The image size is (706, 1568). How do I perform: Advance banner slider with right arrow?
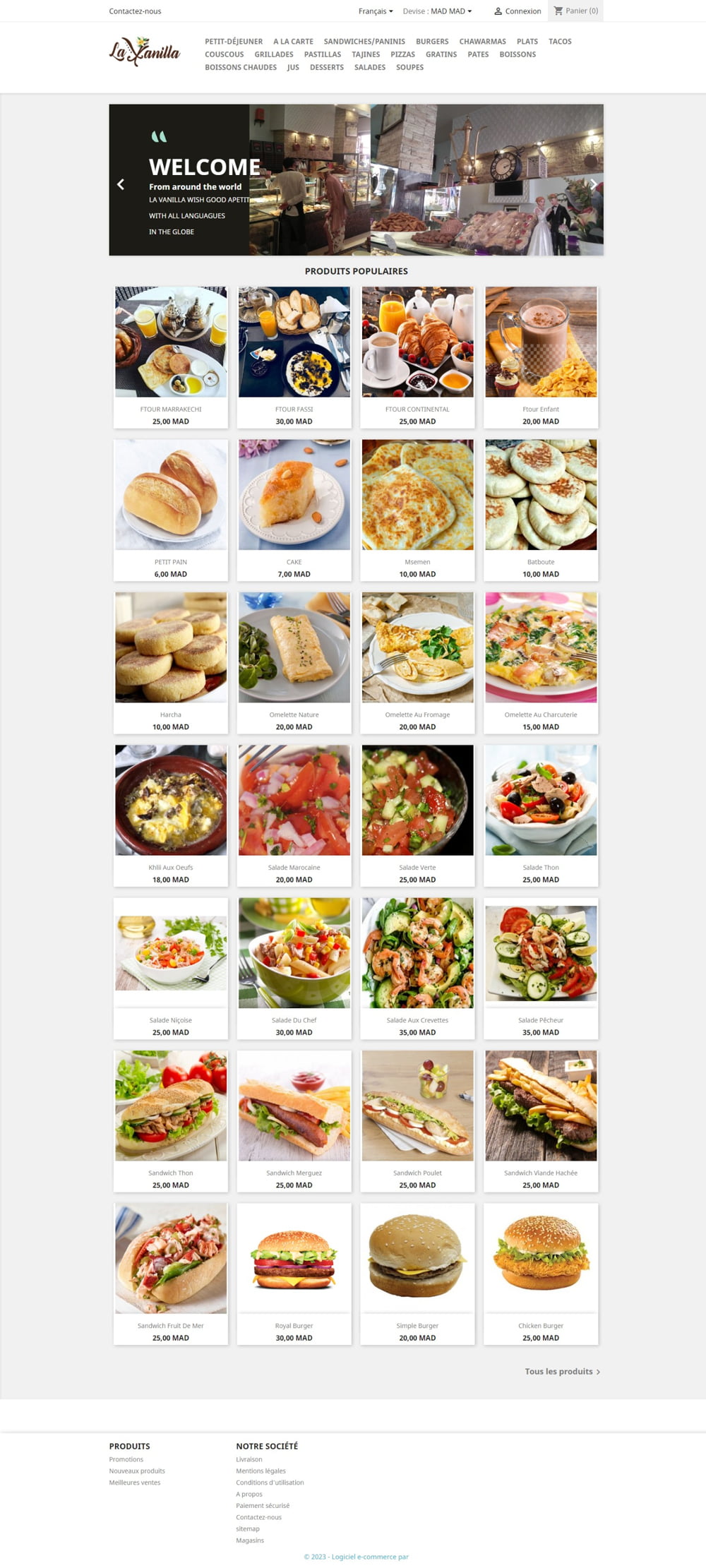pyautogui.click(x=593, y=184)
